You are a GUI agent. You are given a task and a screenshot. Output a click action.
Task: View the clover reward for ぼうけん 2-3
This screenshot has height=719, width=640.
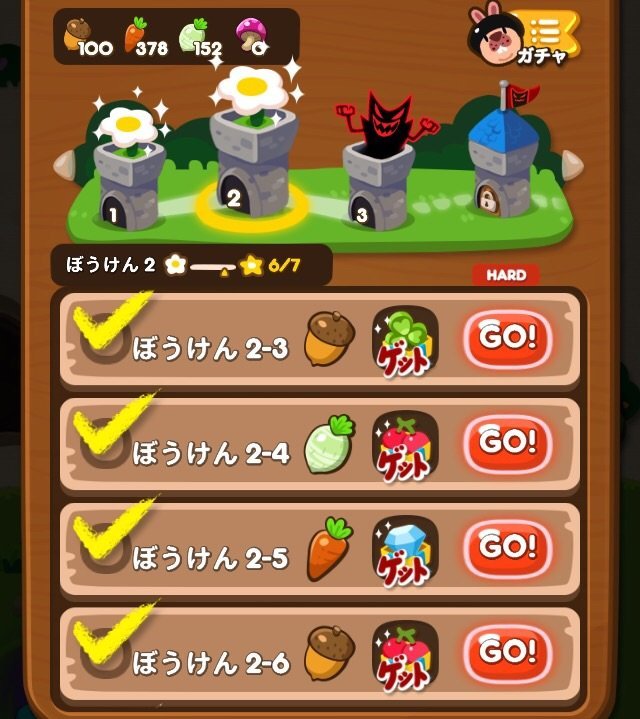[405, 341]
